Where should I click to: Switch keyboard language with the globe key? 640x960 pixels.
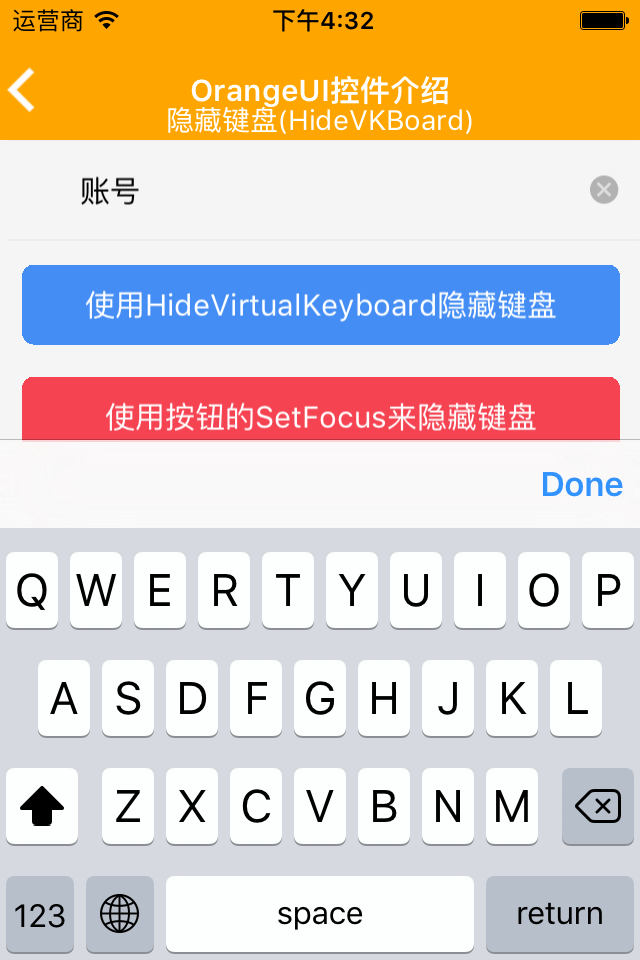click(120, 914)
